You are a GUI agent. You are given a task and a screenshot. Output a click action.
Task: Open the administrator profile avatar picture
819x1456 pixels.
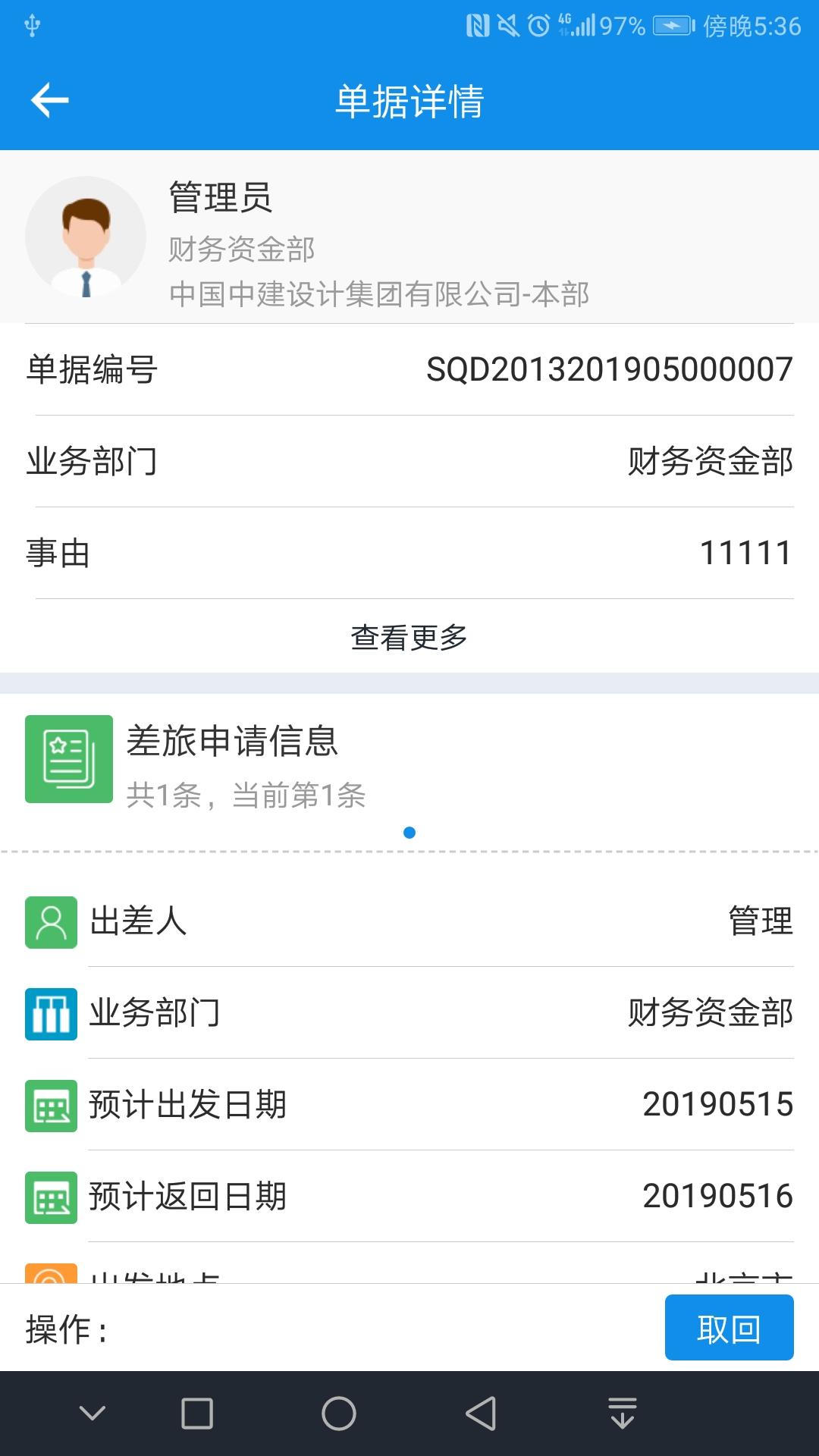[86, 236]
